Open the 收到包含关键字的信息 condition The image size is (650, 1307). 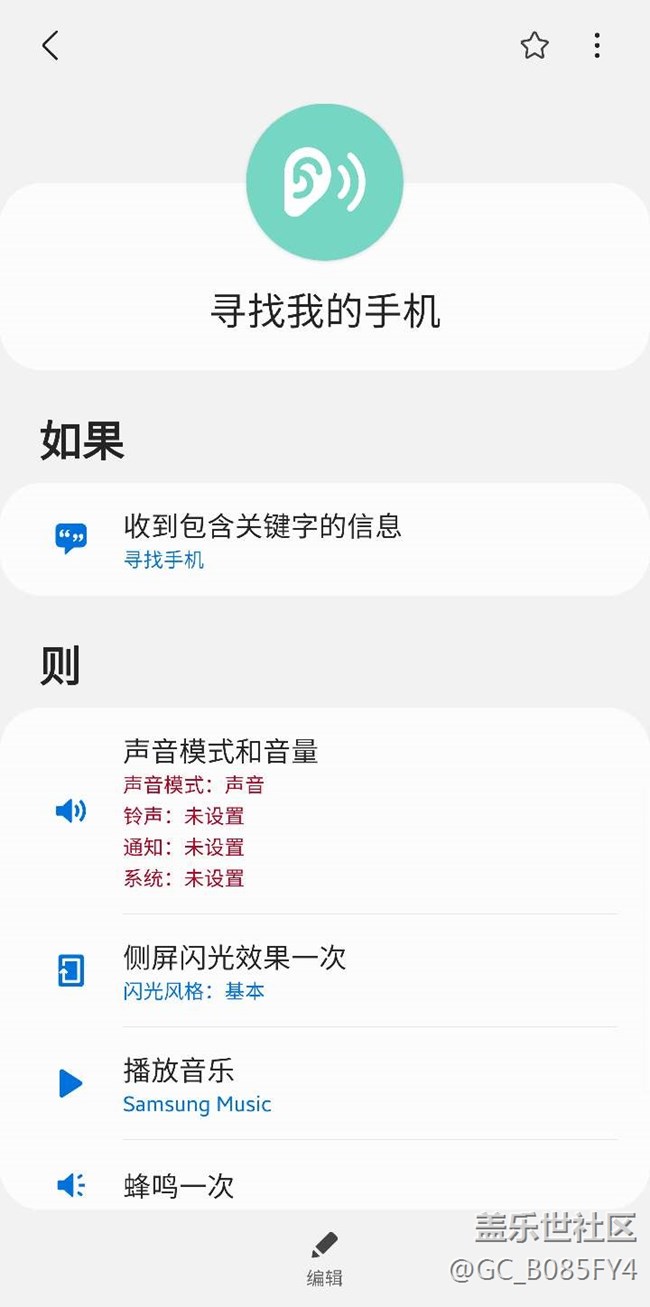325,539
